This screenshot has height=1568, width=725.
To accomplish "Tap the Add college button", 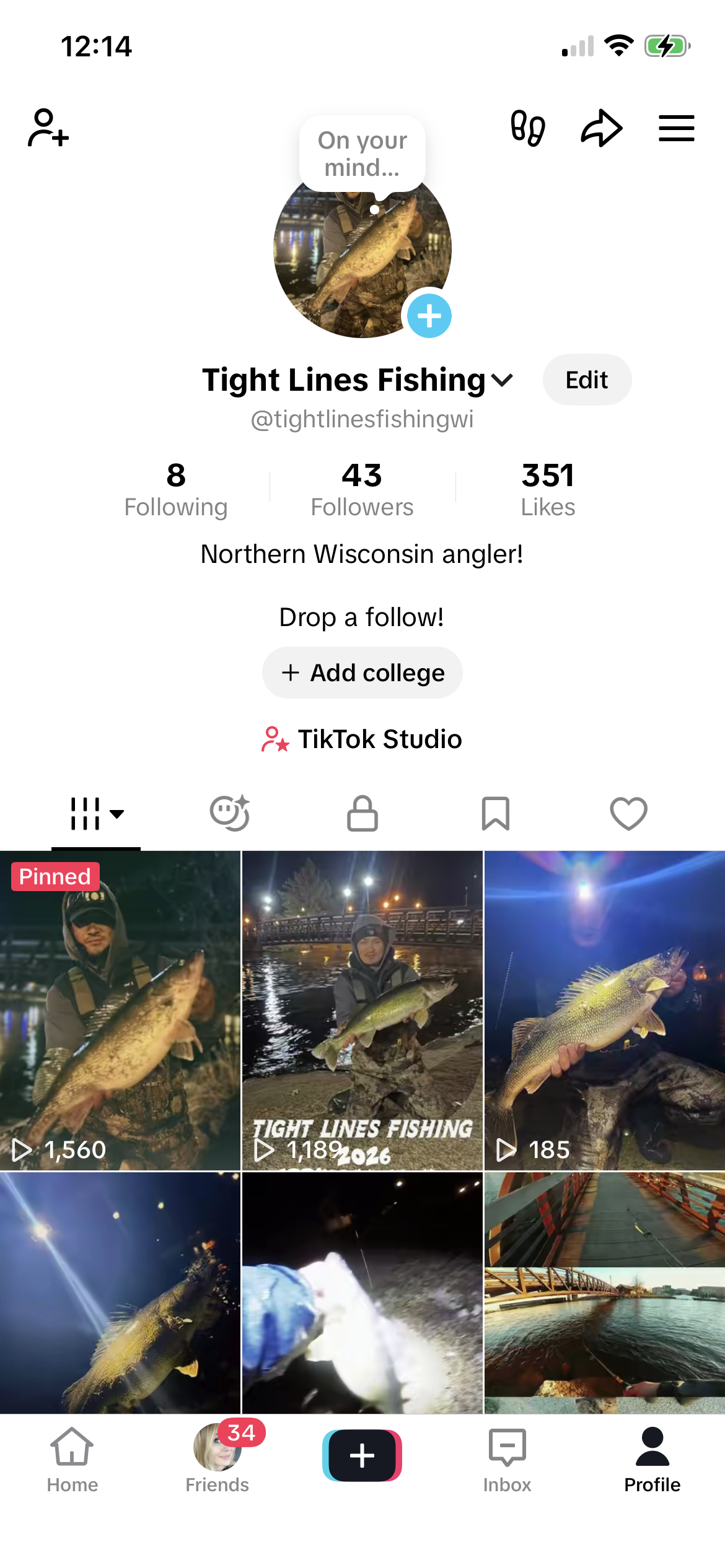I will click(x=362, y=673).
